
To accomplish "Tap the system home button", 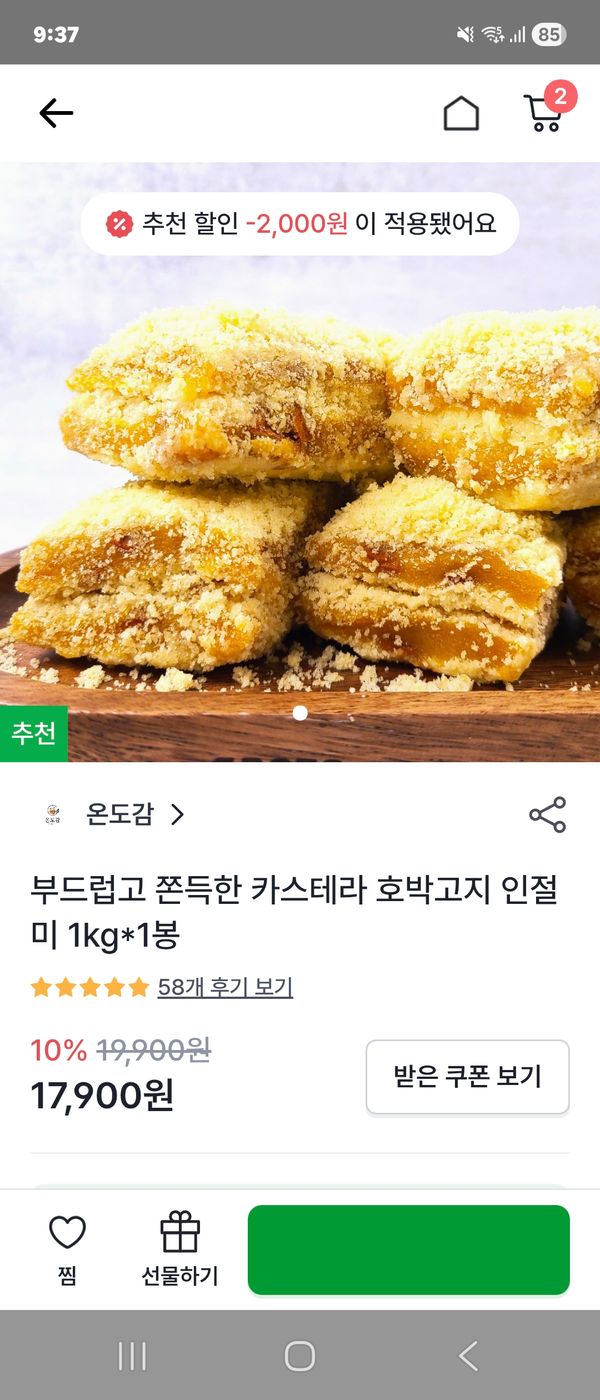I will (300, 1356).
